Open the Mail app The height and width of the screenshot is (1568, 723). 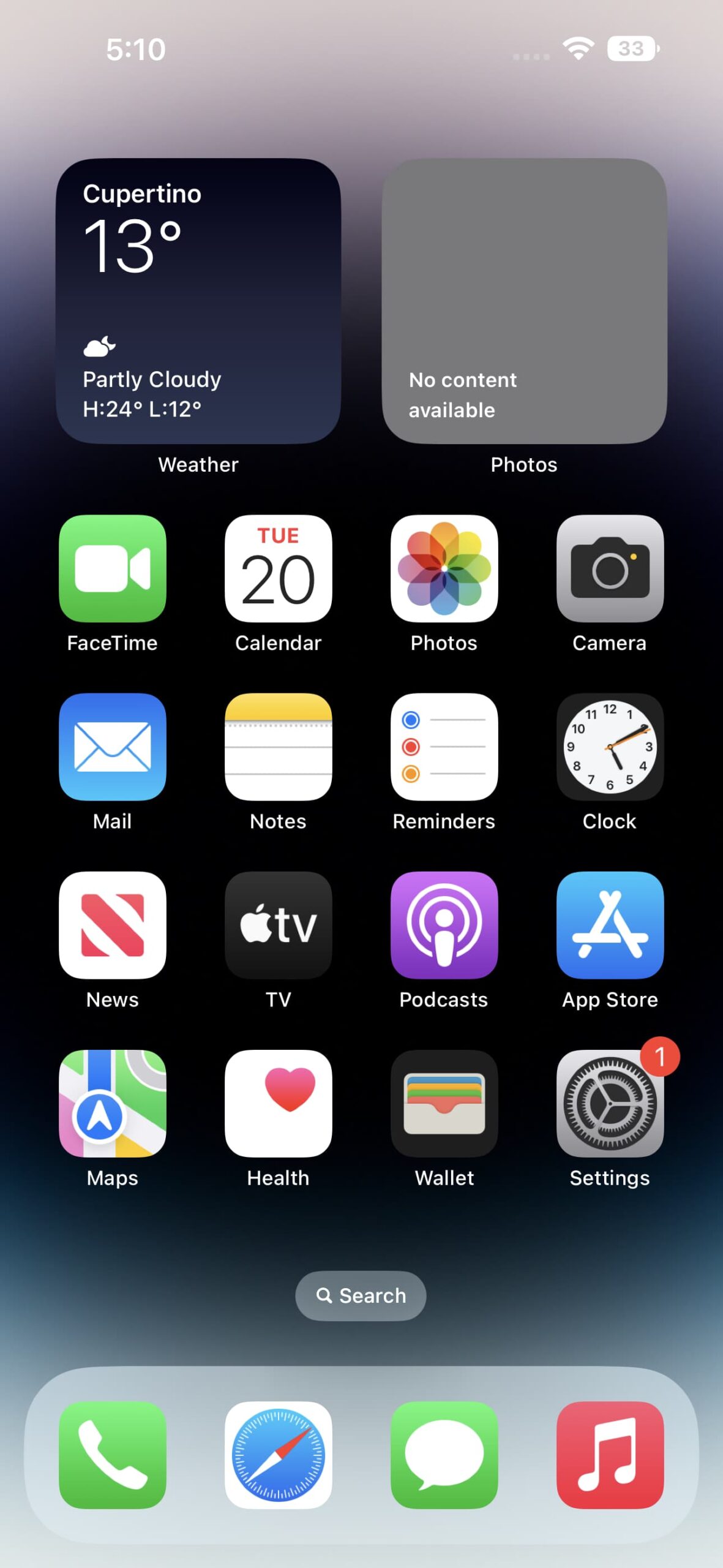(x=113, y=747)
